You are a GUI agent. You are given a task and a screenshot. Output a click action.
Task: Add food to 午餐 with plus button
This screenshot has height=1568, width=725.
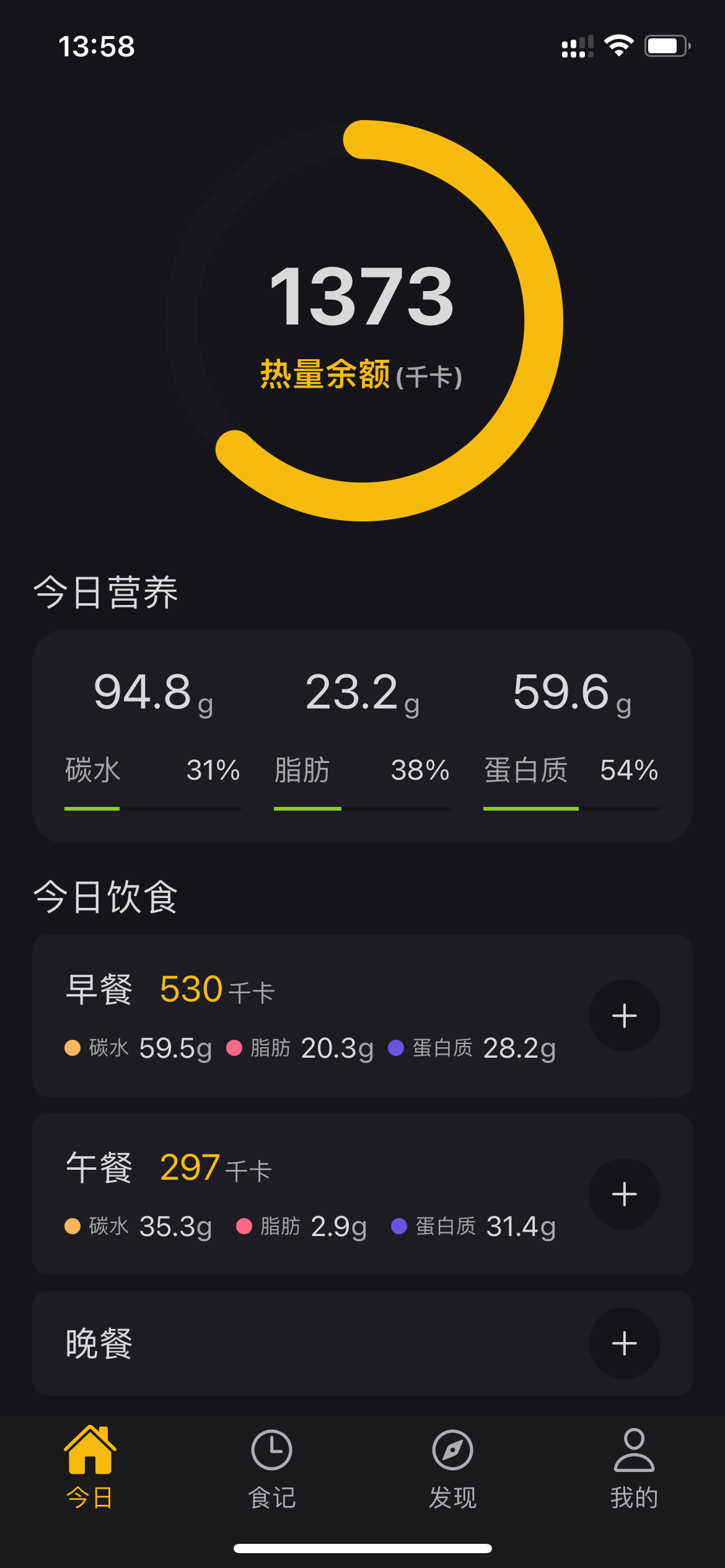[624, 1194]
